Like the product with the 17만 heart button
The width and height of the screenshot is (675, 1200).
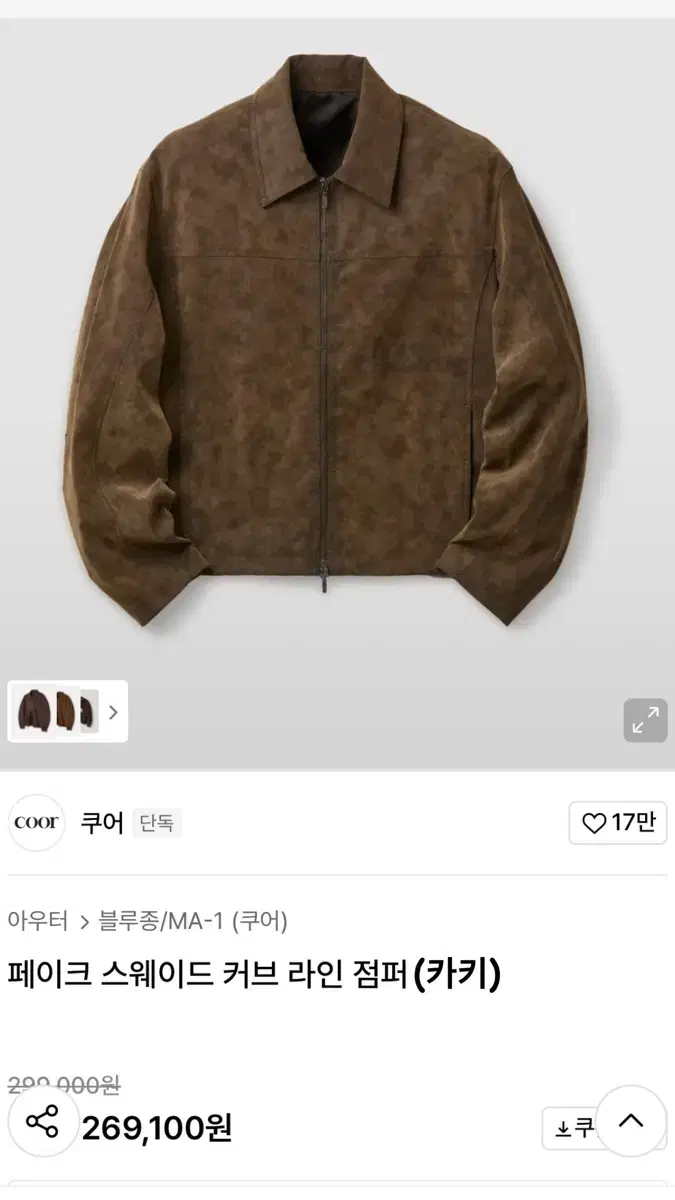(x=618, y=823)
